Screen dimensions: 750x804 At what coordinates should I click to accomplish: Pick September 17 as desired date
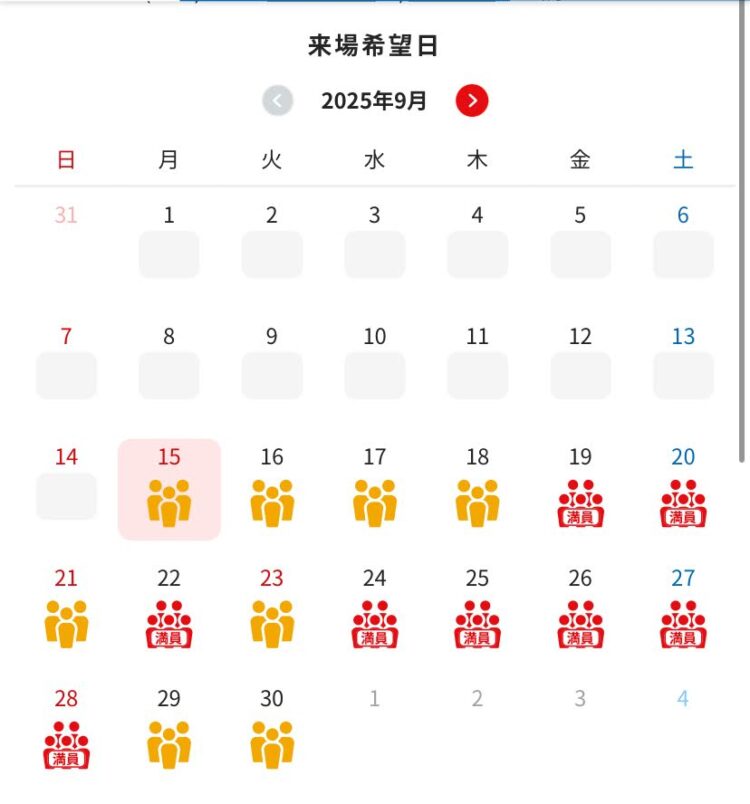(375, 490)
